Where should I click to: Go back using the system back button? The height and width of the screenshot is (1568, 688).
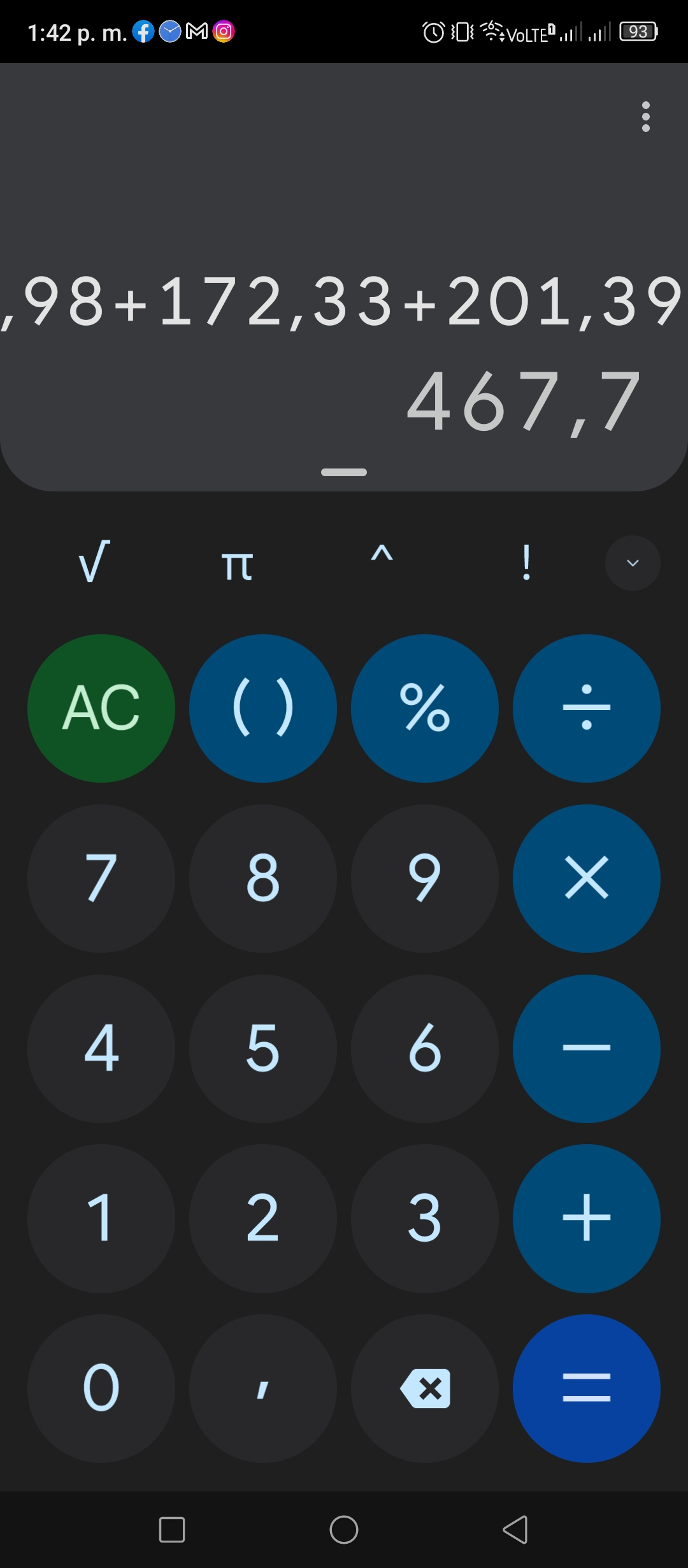pos(515,1529)
